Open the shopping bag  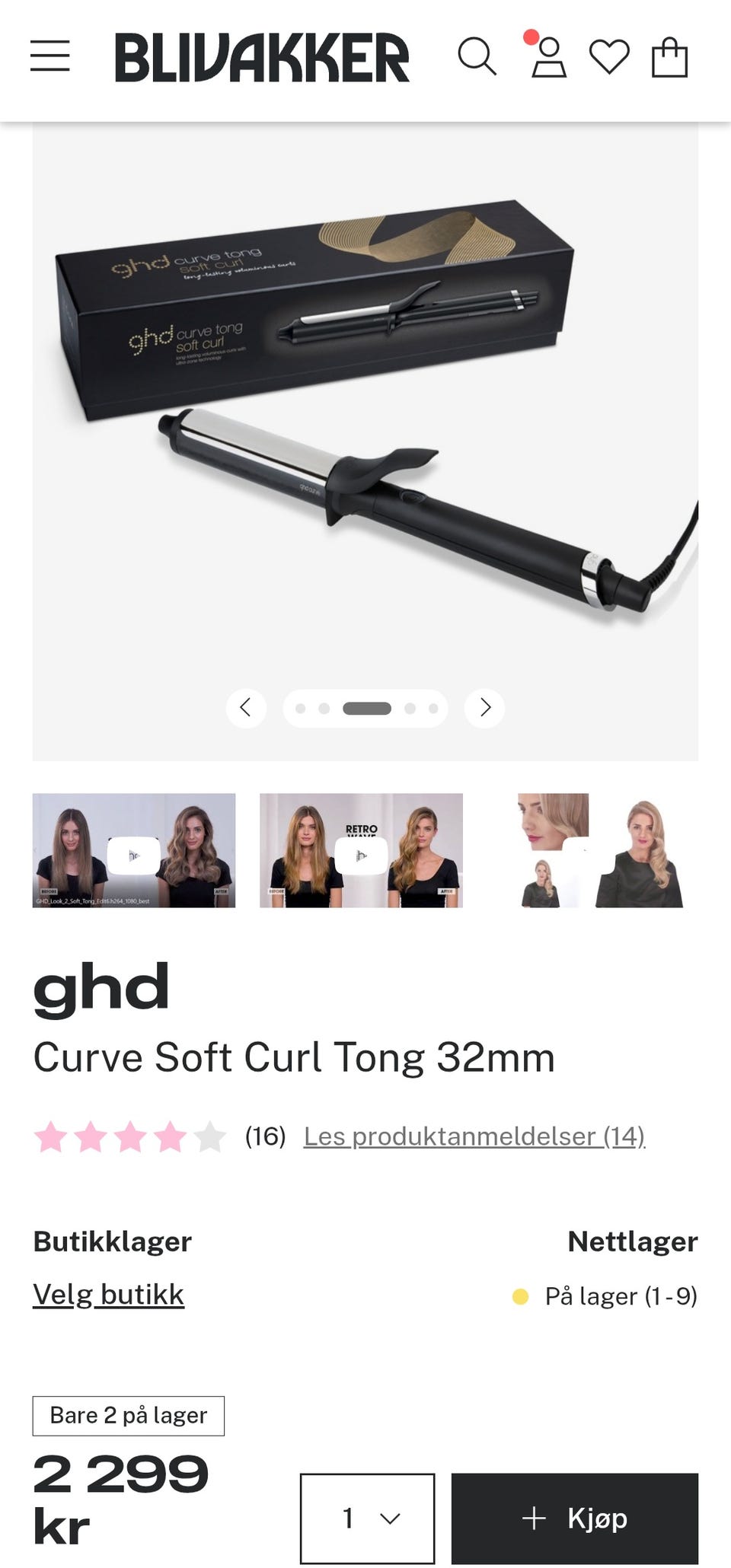click(670, 58)
